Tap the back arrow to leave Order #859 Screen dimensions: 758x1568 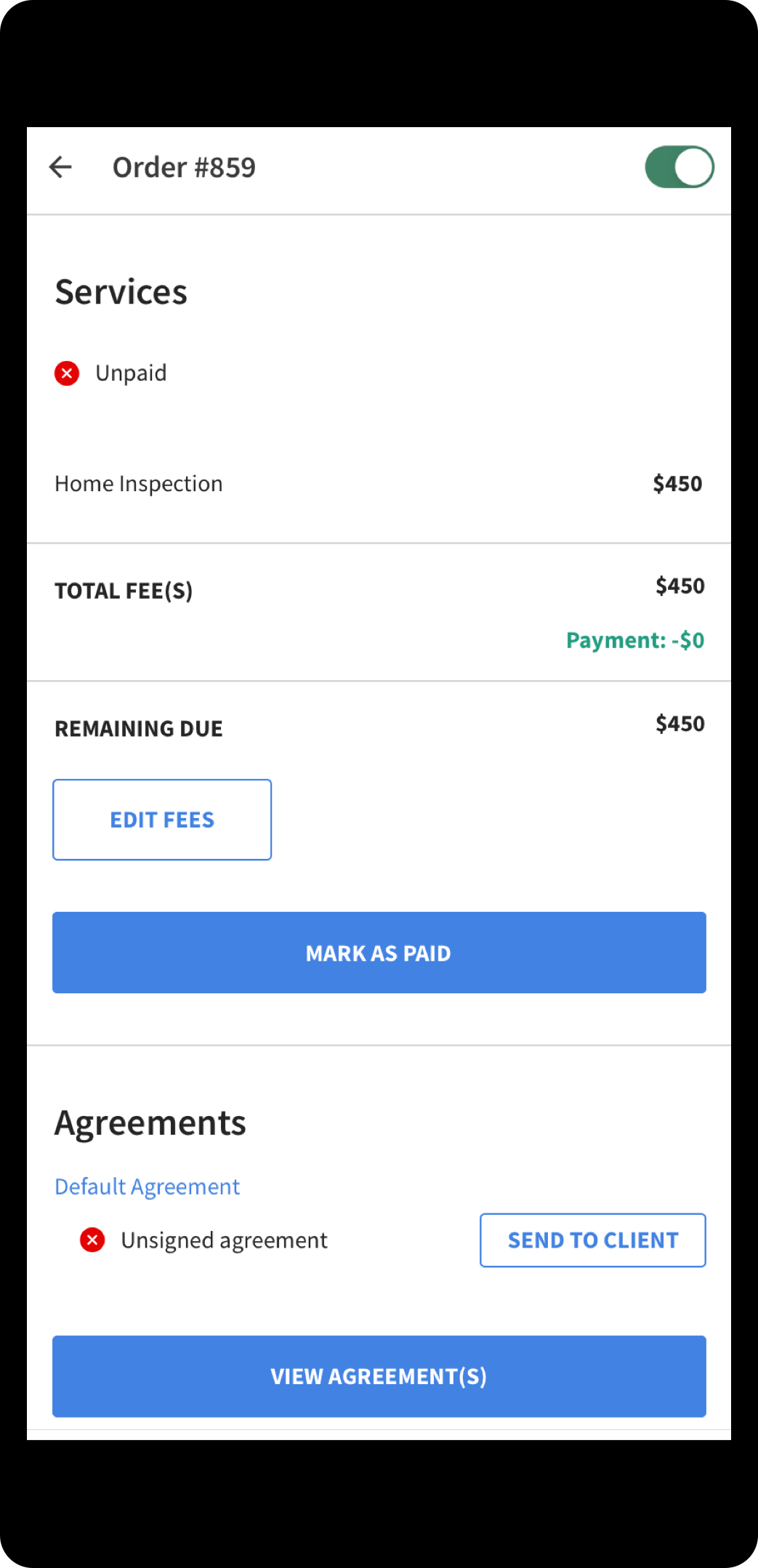61,168
